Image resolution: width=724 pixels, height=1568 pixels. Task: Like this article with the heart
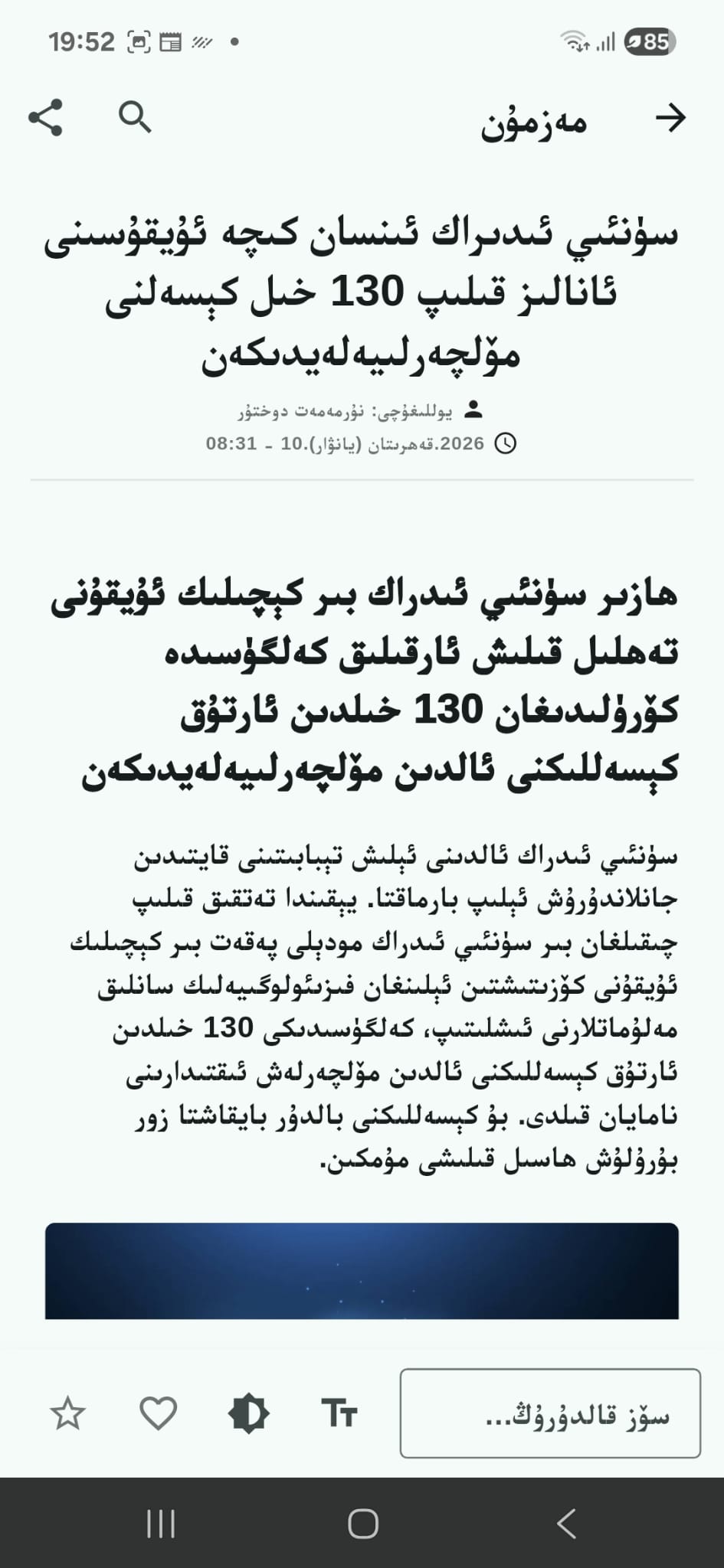point(158,1413)
